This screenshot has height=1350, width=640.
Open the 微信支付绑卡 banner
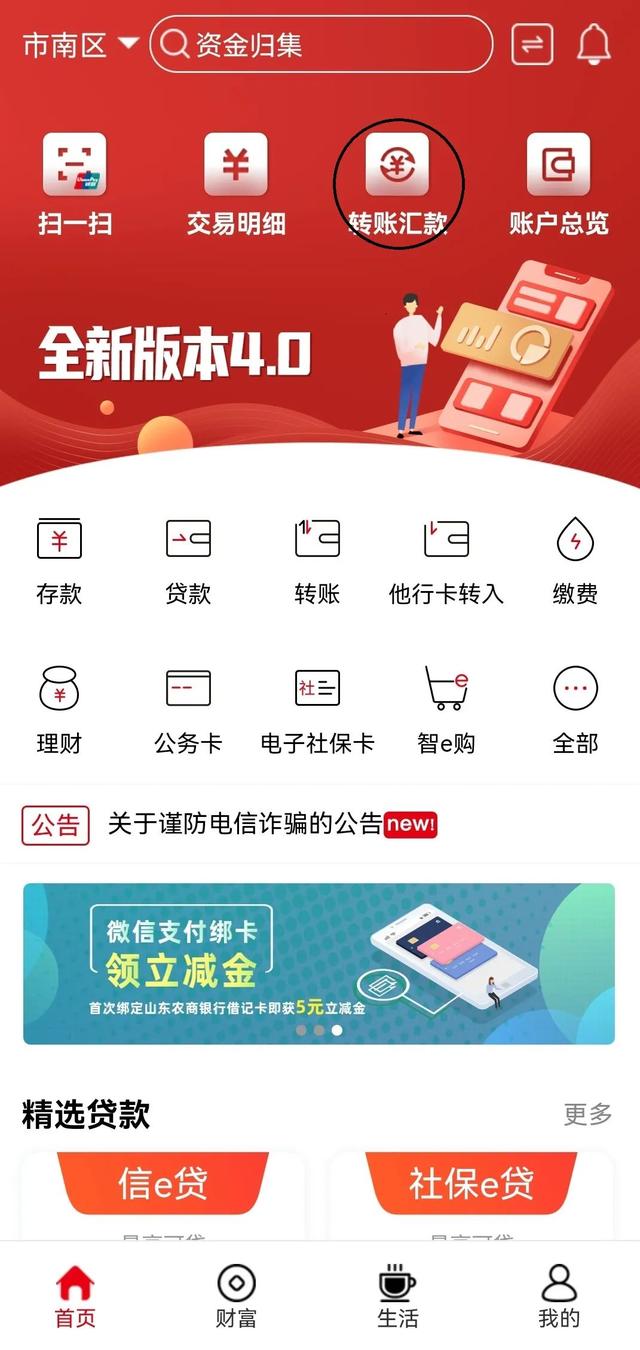pyautogui.click(x=319, y=963)
